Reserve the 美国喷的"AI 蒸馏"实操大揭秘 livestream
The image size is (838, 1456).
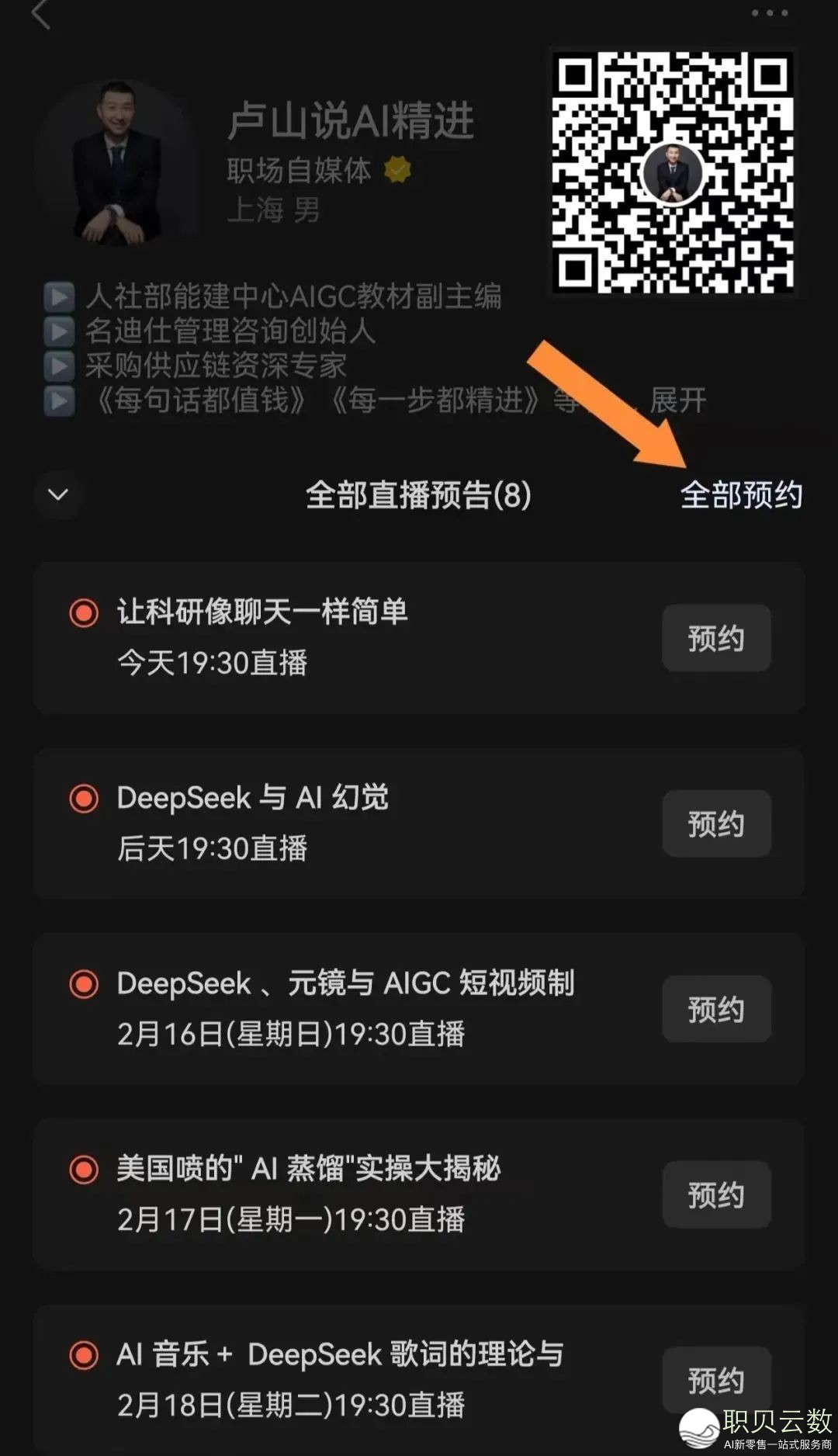click(x=715, y=1194)
